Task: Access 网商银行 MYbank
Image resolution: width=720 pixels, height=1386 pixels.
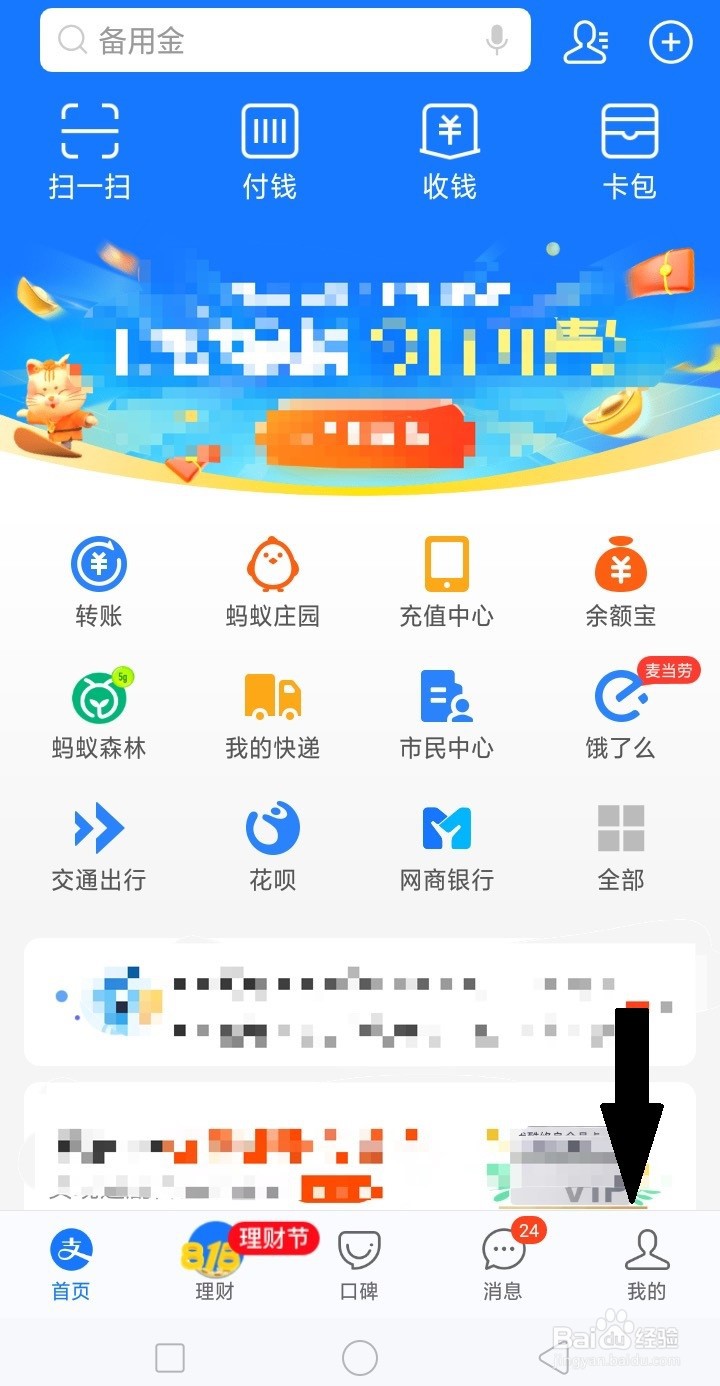Action: [x=446, y=842]
